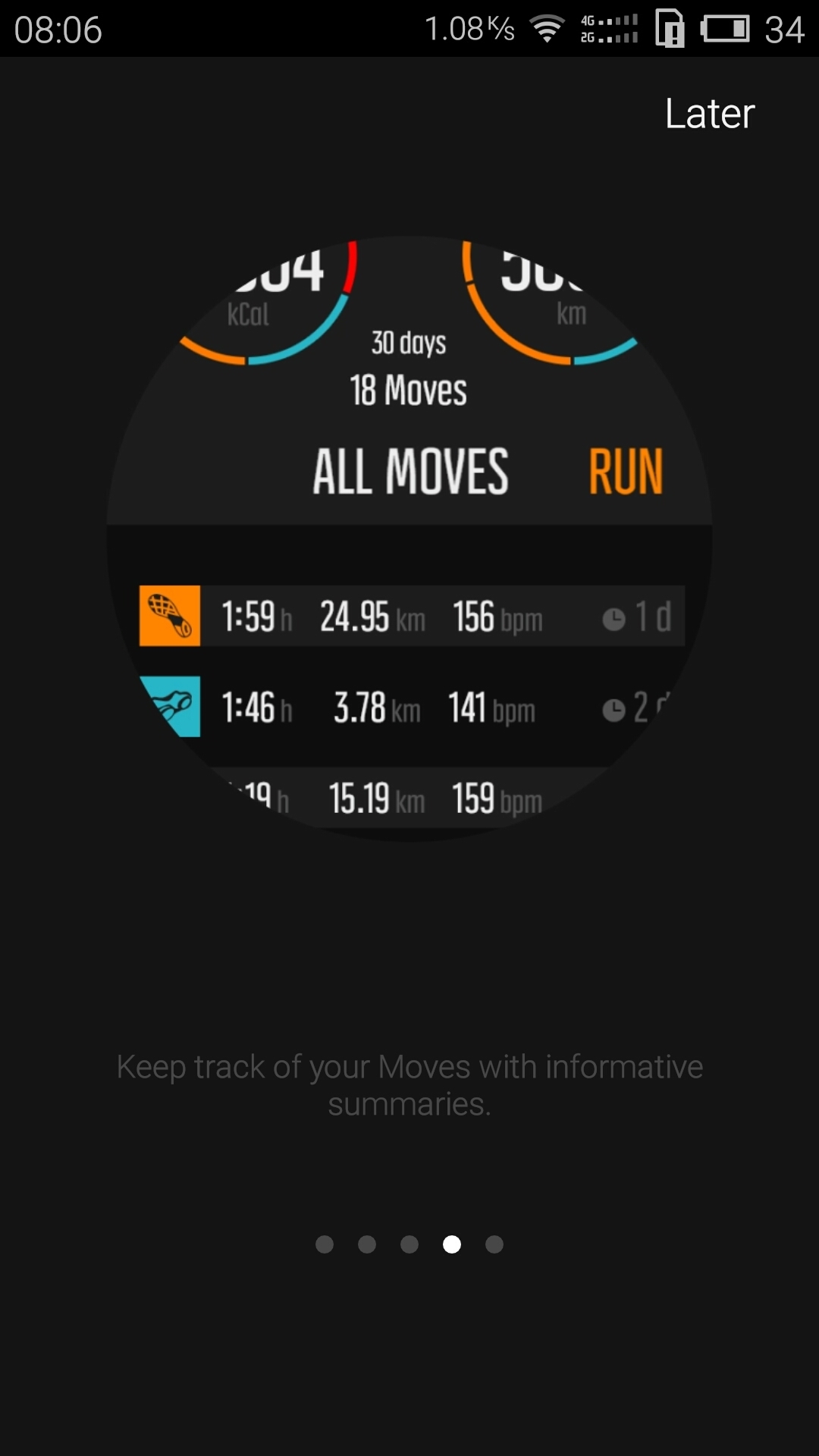The image size is (819, 1456).
Task: Tap the Later button to skip onboarding
Action: (709, 114)
